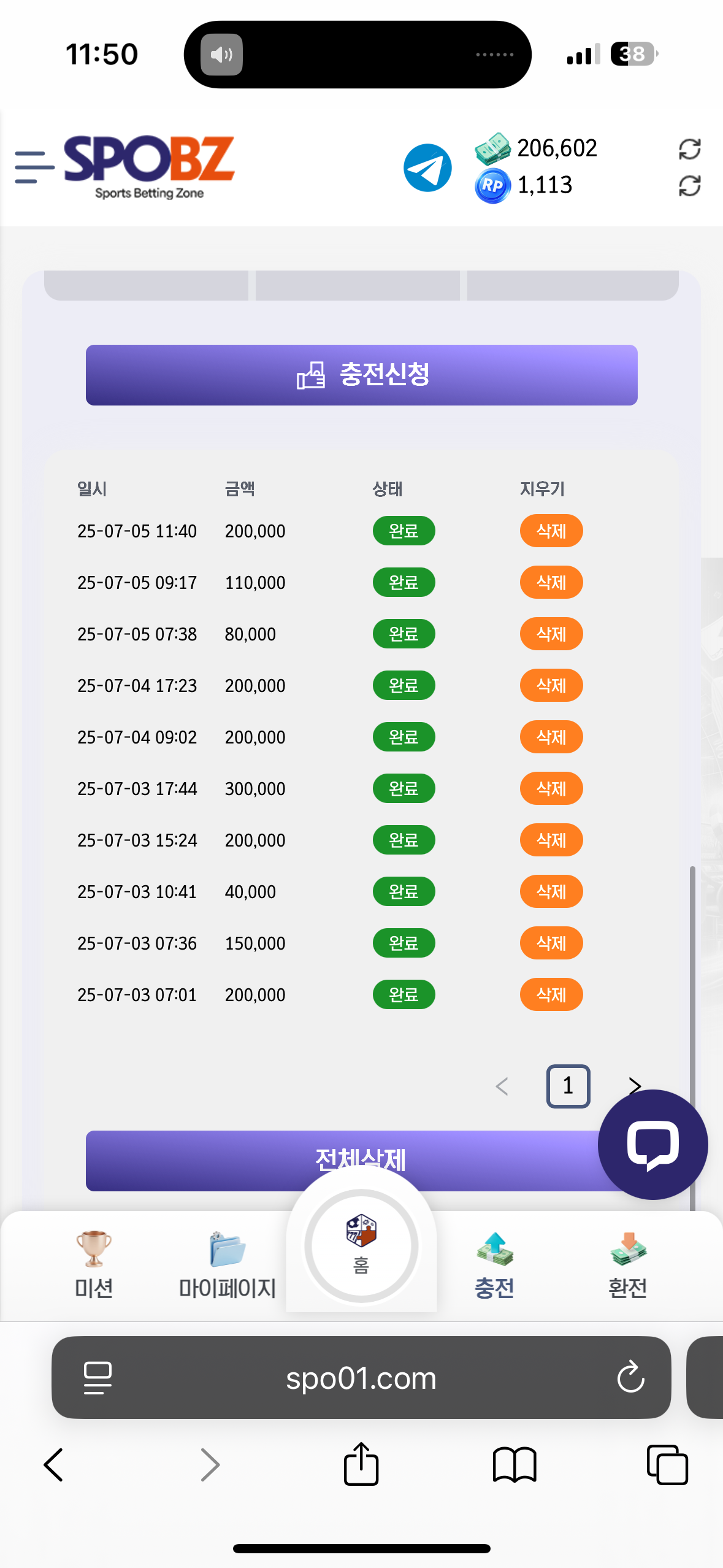Open the 마이페이지 tab
The image size is (723, 1568).
pyautogui.click(x=227, y=1265)
